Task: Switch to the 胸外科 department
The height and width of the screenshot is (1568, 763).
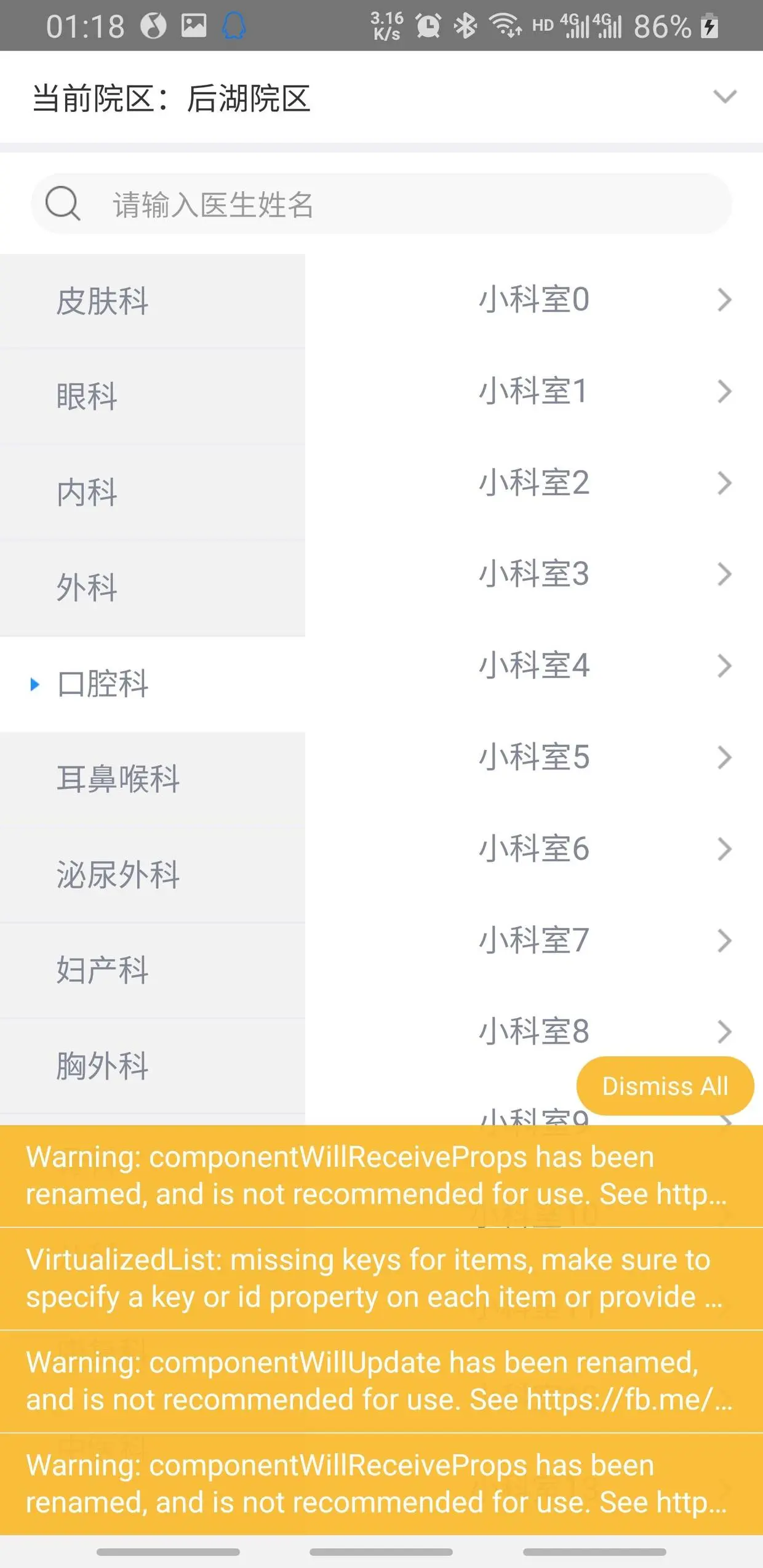Action: coord(152,1065)
